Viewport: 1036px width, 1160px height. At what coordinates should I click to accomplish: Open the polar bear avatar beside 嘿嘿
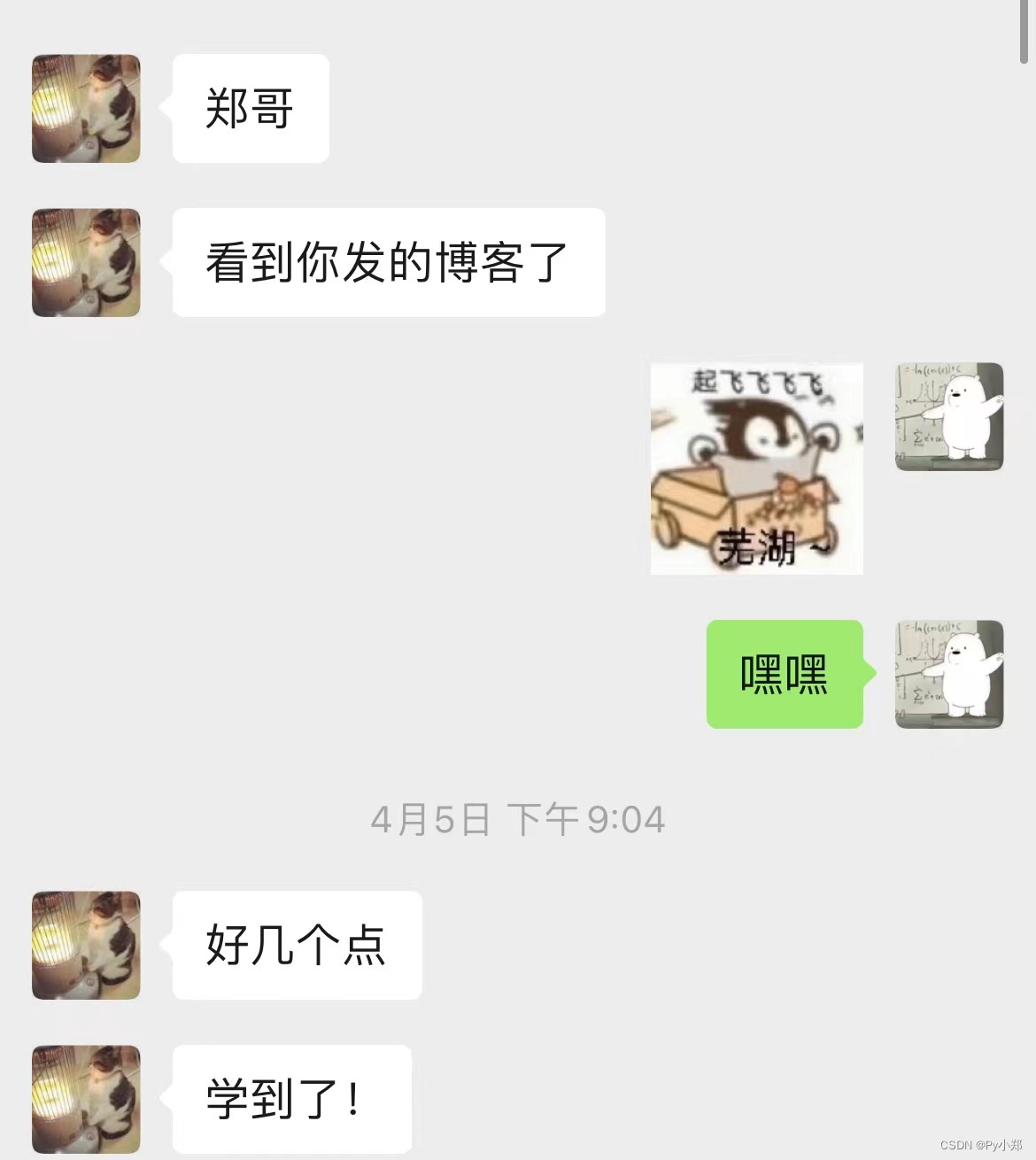(949, 675)
